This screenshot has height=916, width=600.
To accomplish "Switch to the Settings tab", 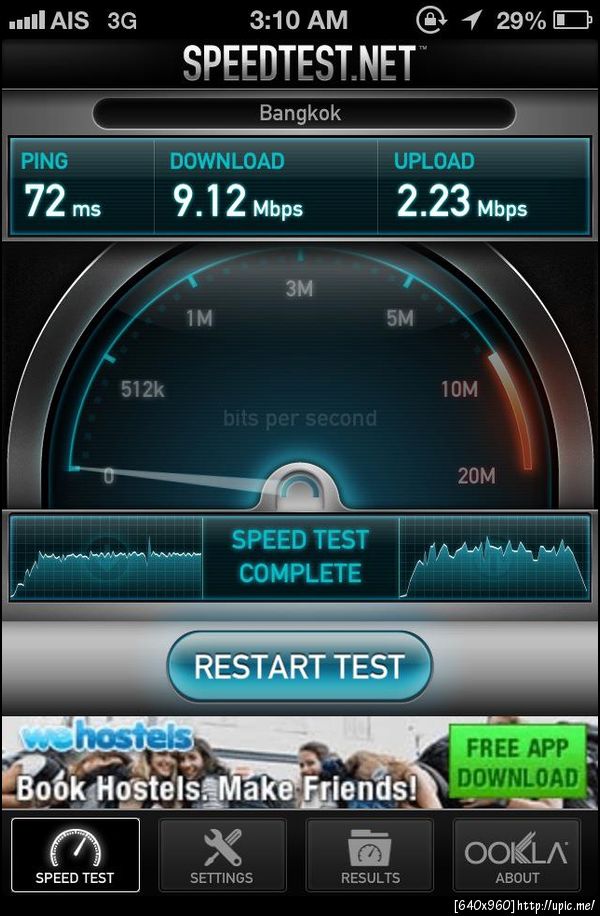I will point(222,855).
